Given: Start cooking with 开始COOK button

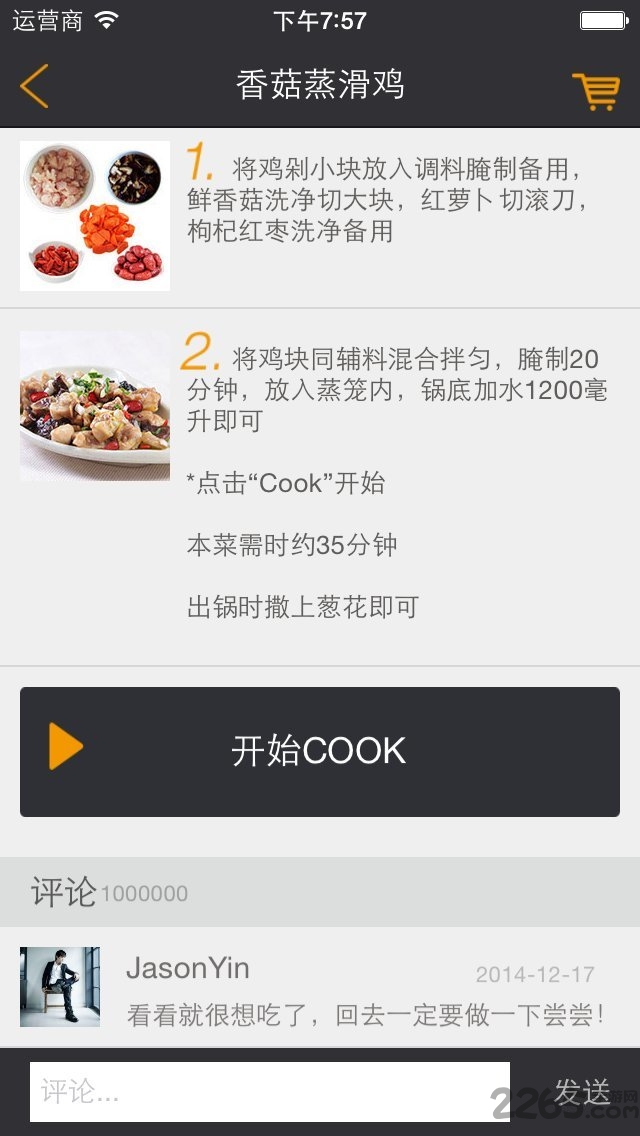Looking at the screenshot, I should click(x=320, y=752).
